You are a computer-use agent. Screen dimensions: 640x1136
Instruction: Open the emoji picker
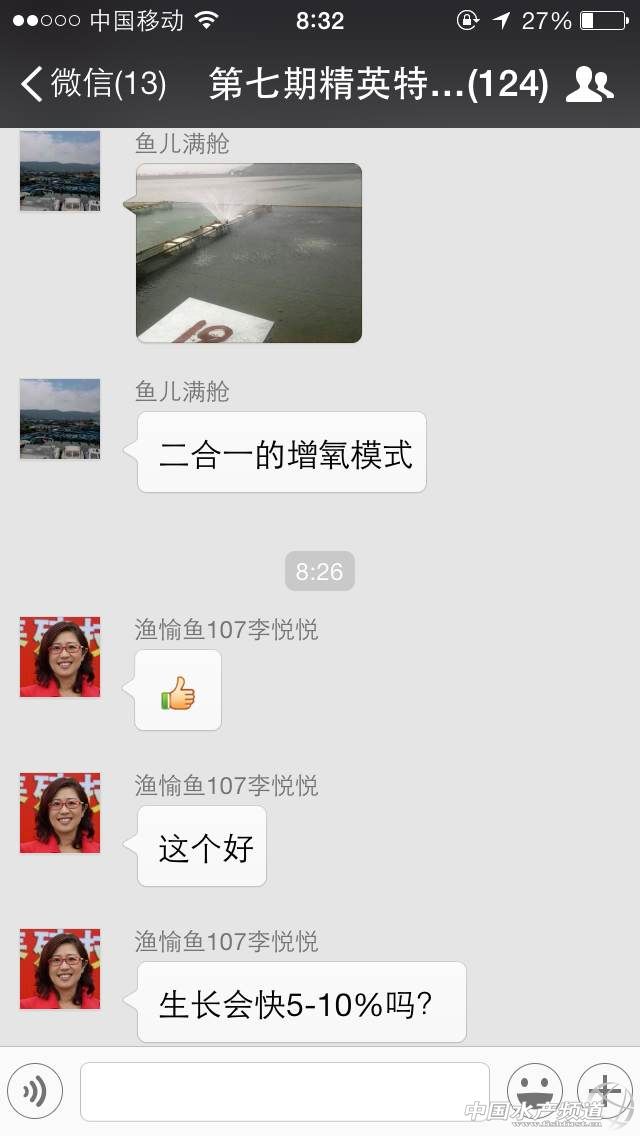[x=534, y=1091]
